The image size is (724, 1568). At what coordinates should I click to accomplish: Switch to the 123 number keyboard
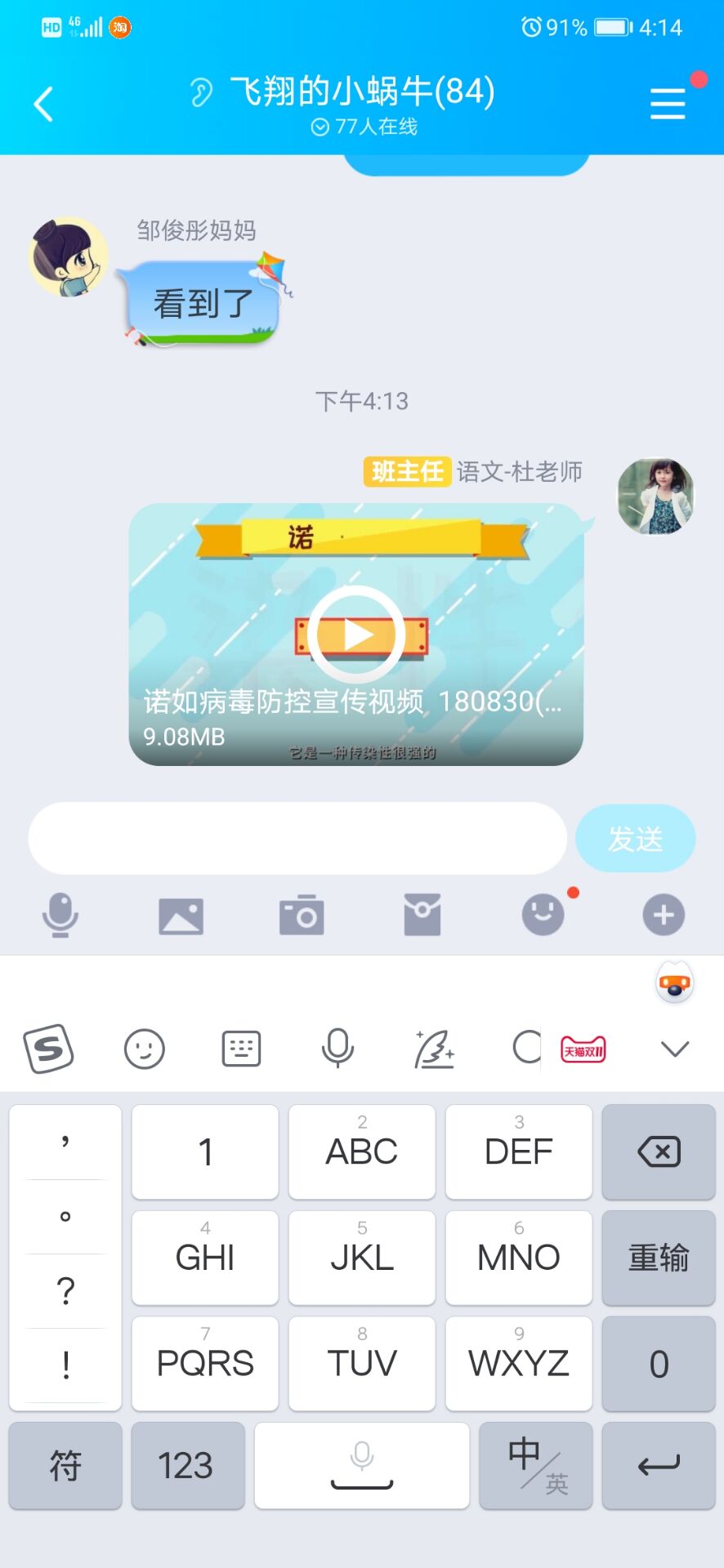click(187, 1466)
